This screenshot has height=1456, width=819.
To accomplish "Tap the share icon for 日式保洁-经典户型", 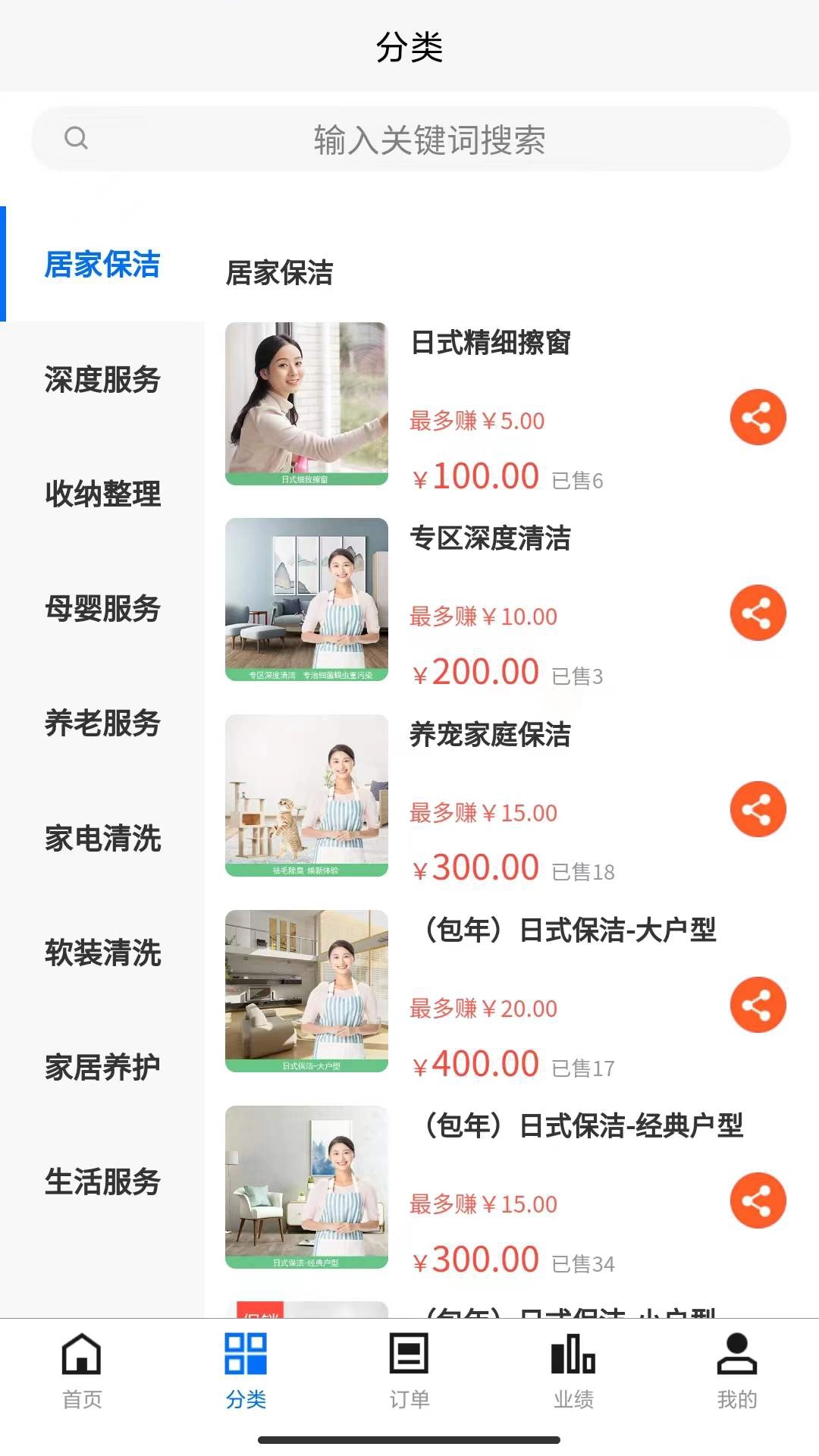I will pyautogui.click(x=756, y=1200).
